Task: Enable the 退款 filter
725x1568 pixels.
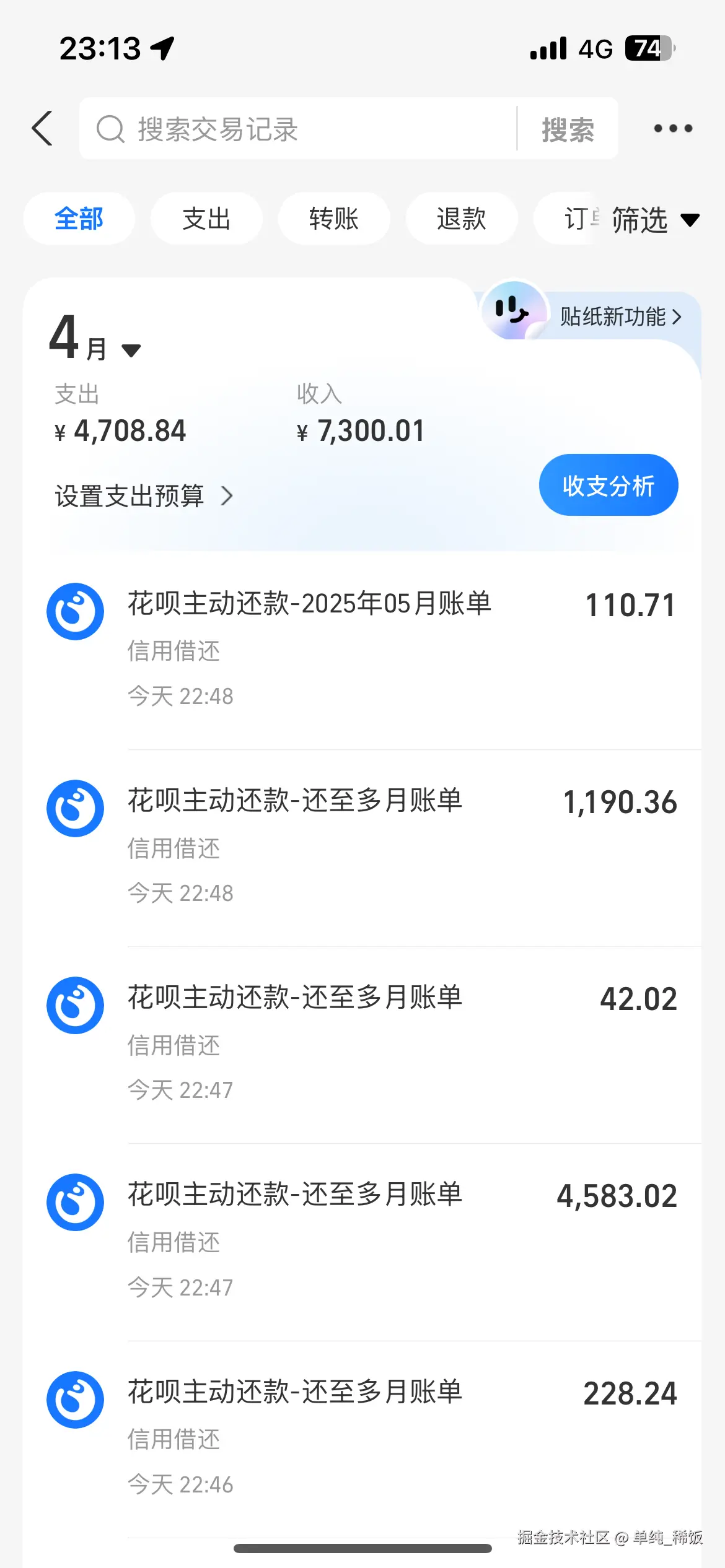Action: [x=462, y=219]
